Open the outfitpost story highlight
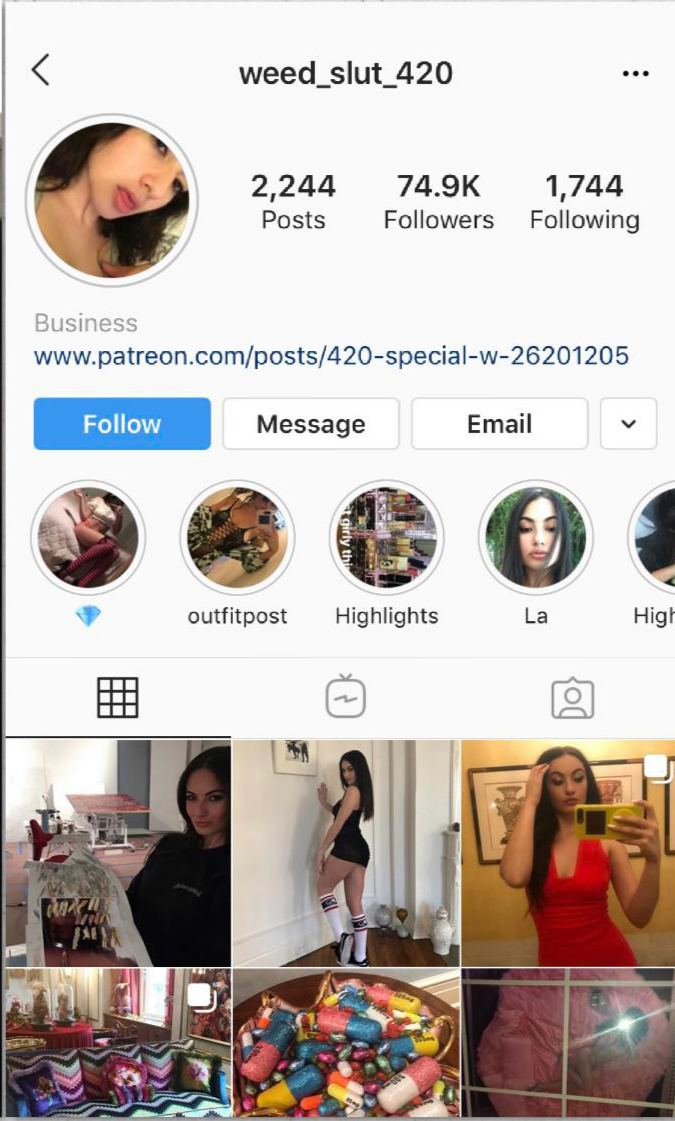This screenshot has width=675, height=1121. 237,538
